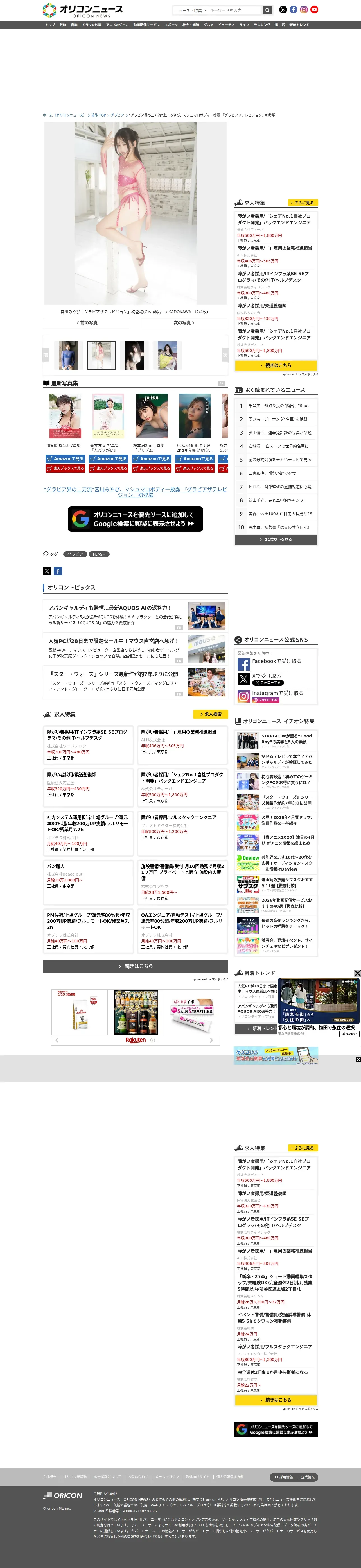This screenshot has width=361, height=1568.
Task: Close the floating ad with the X
Action: (x=357, y=973)
